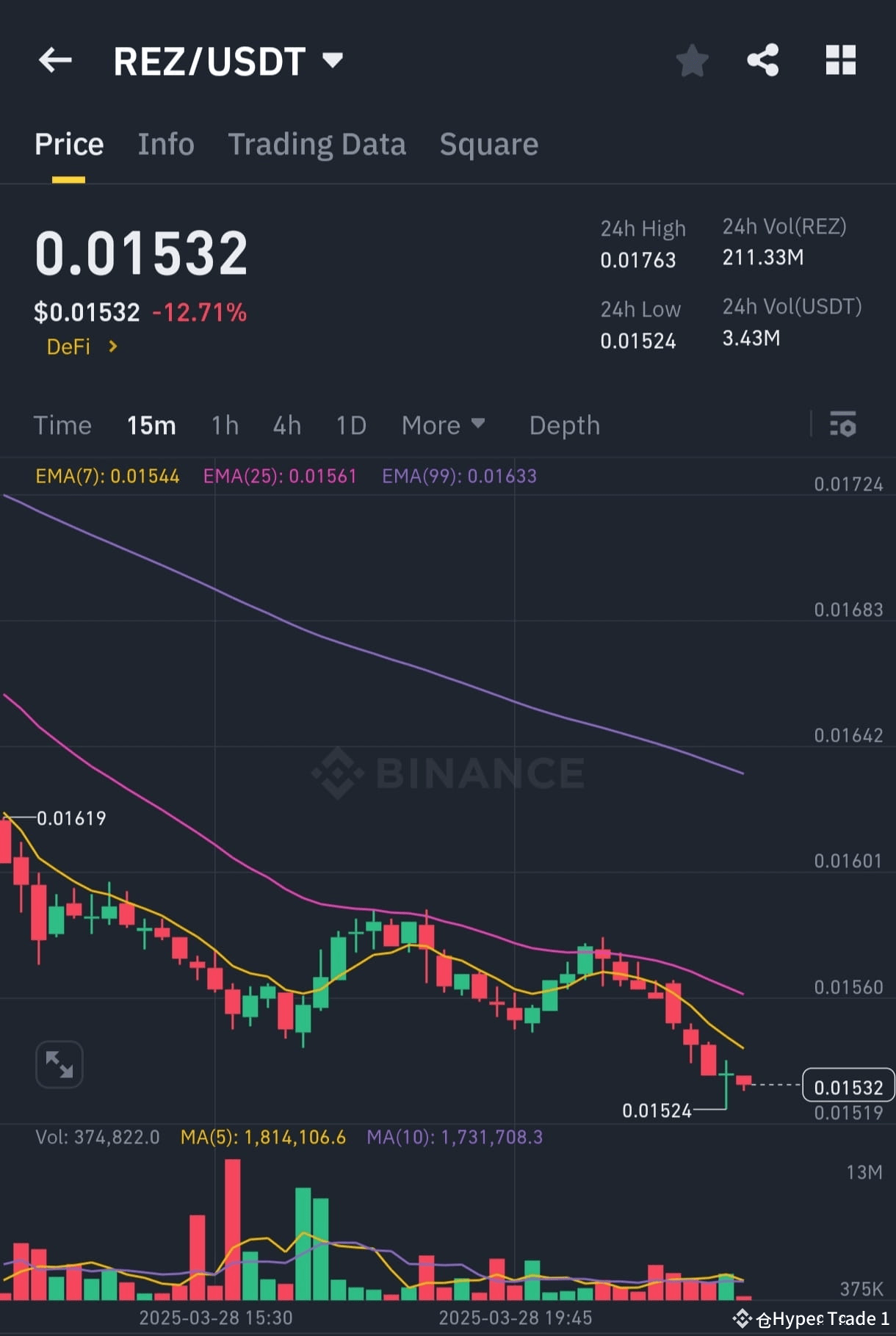Image resolution: width=896 pixels, height=1336 pixels.
Task: Click the EMA(7) indicator label
Action: (x=107, y=476)
